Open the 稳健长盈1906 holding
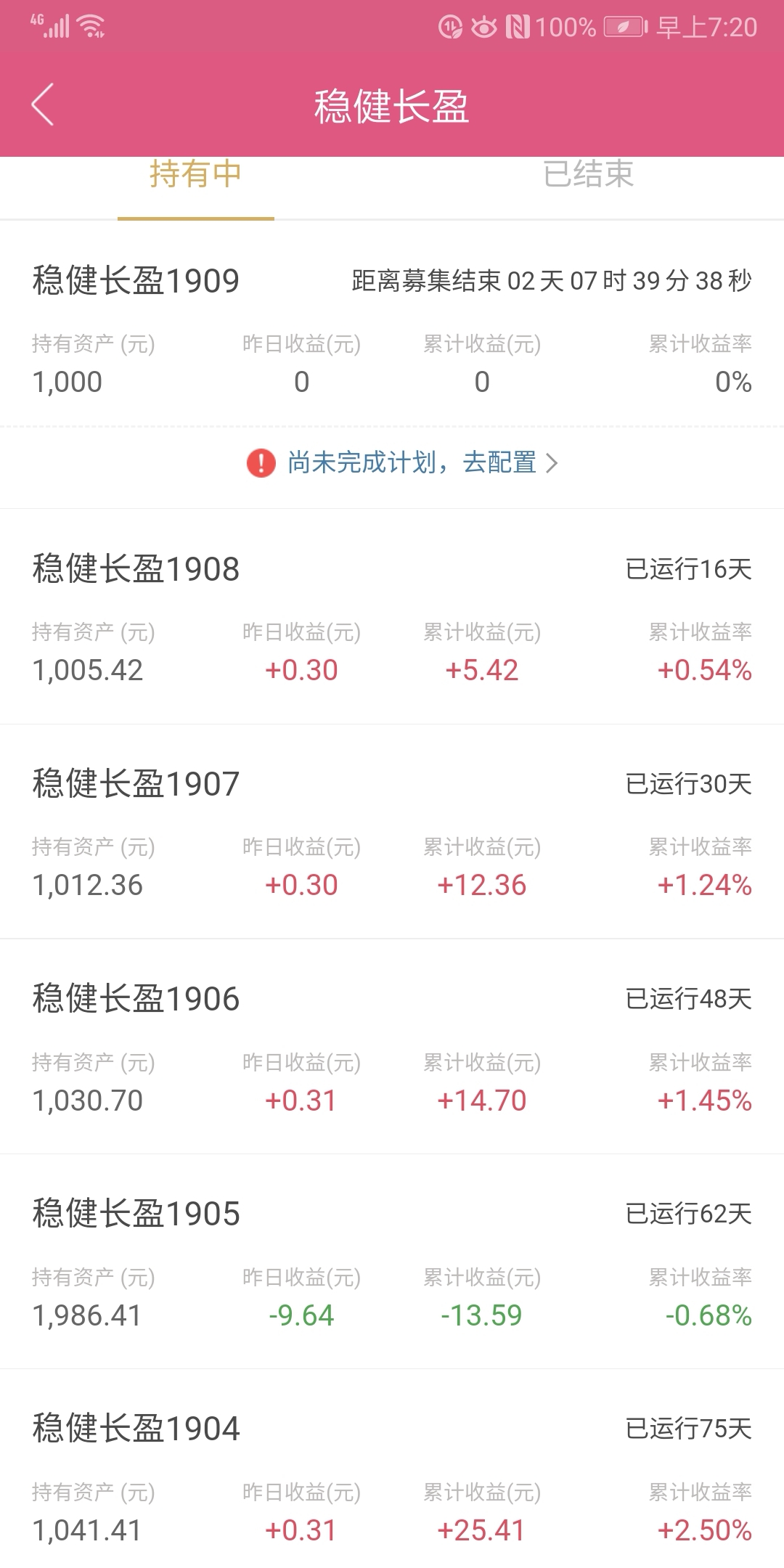Screen dimensions: 784x1568 pos(392,1047)
